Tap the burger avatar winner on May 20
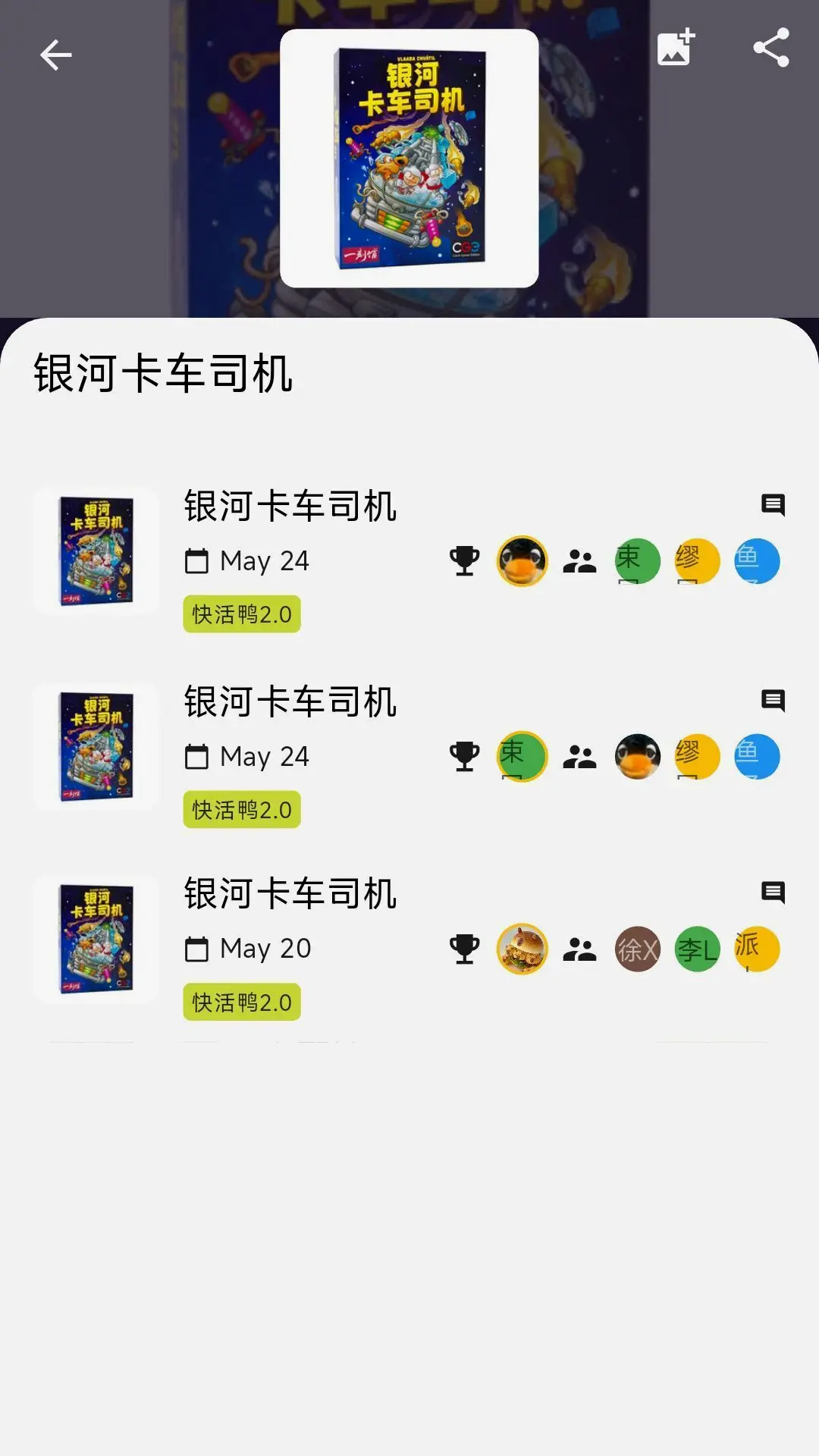819x1456 pixels. [522, 949]
